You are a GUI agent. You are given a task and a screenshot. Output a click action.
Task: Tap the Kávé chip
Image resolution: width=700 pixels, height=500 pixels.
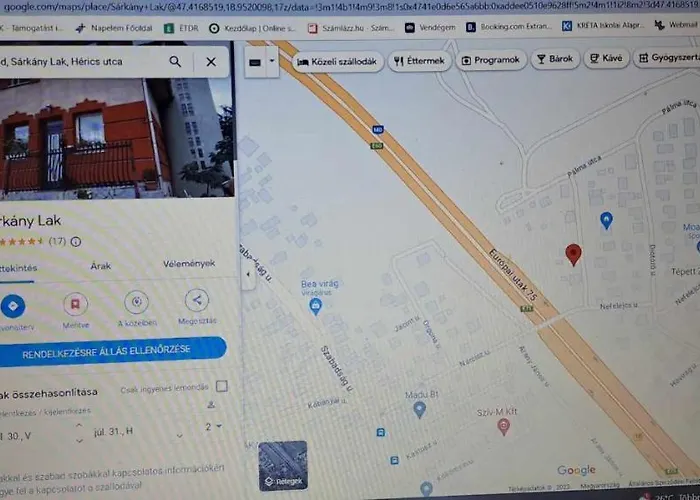pyautogui.click(x=606, y=59)
